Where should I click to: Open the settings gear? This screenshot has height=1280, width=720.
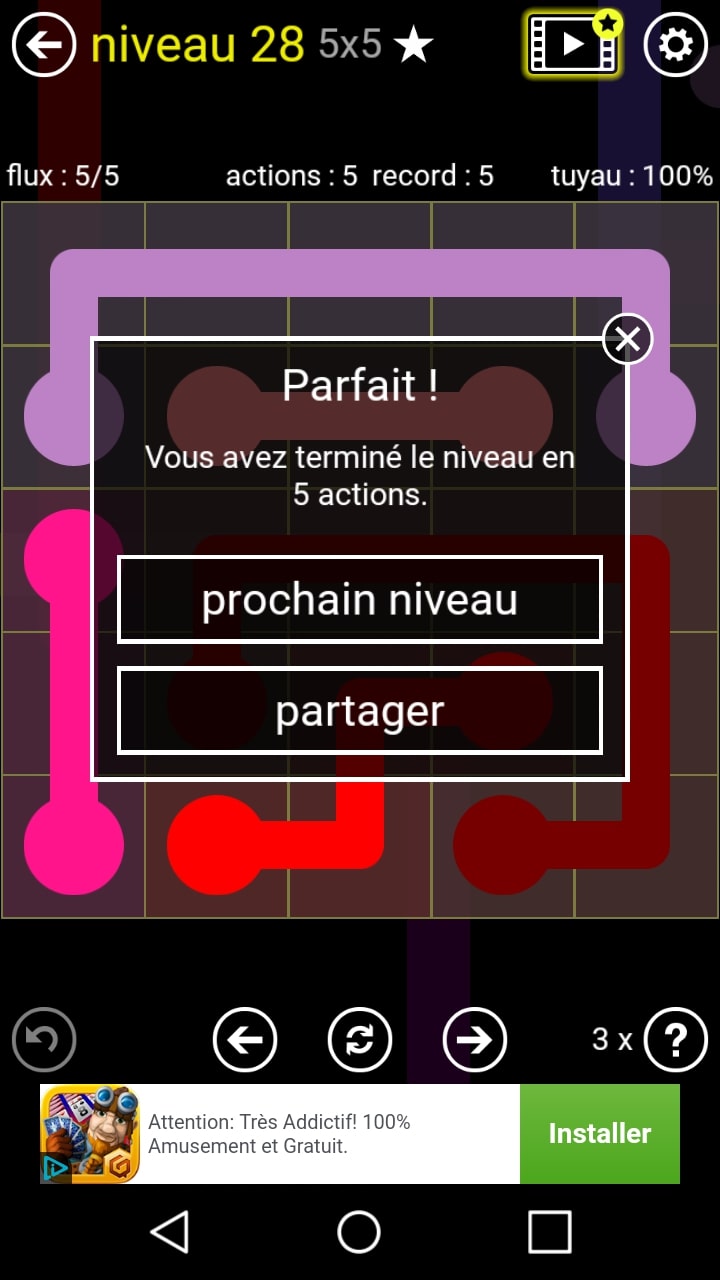pyautogui.click(x=676, y=45)
